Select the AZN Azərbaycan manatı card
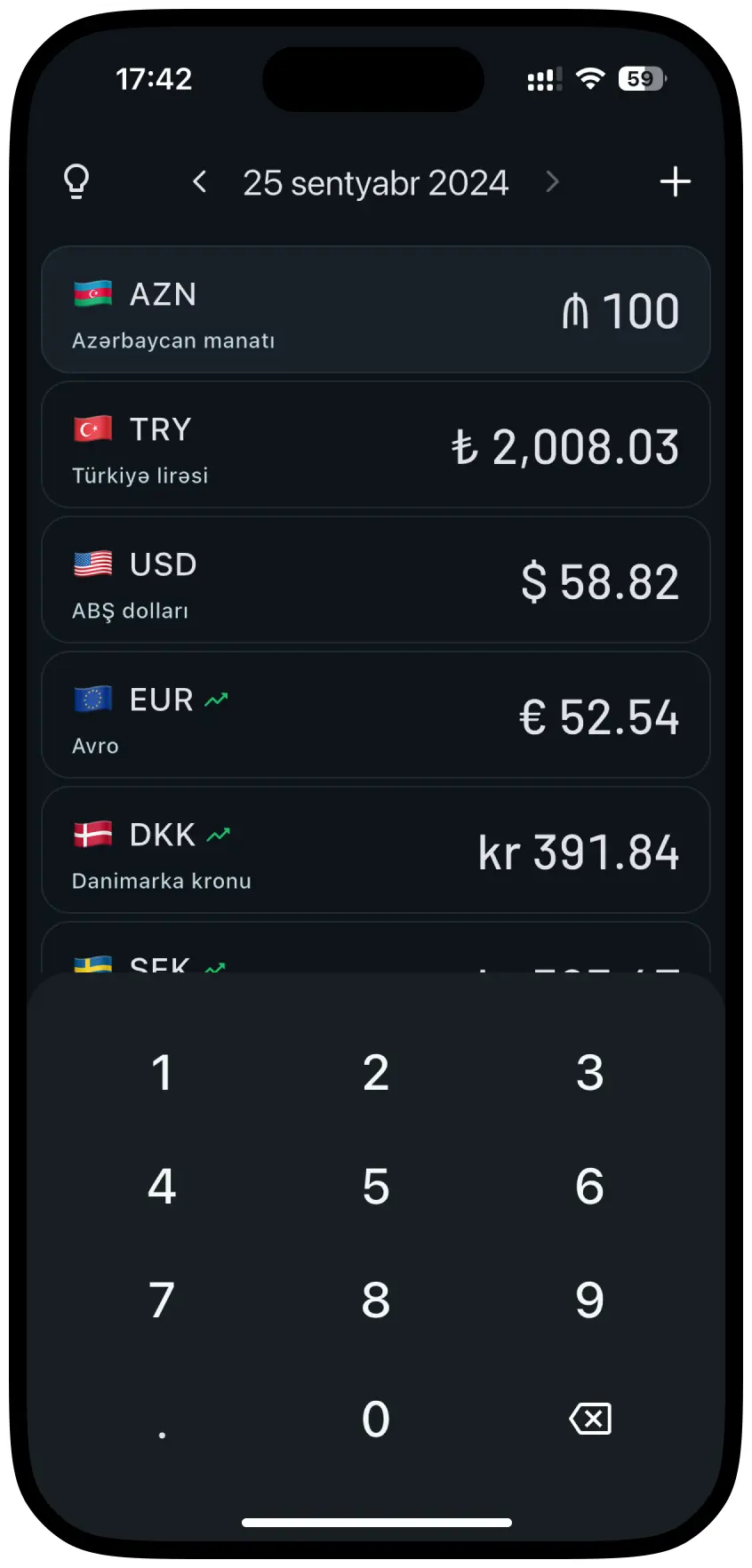The height and width of the screenshot is (1568, 752). pyautogui.click(x=375, y=309)
